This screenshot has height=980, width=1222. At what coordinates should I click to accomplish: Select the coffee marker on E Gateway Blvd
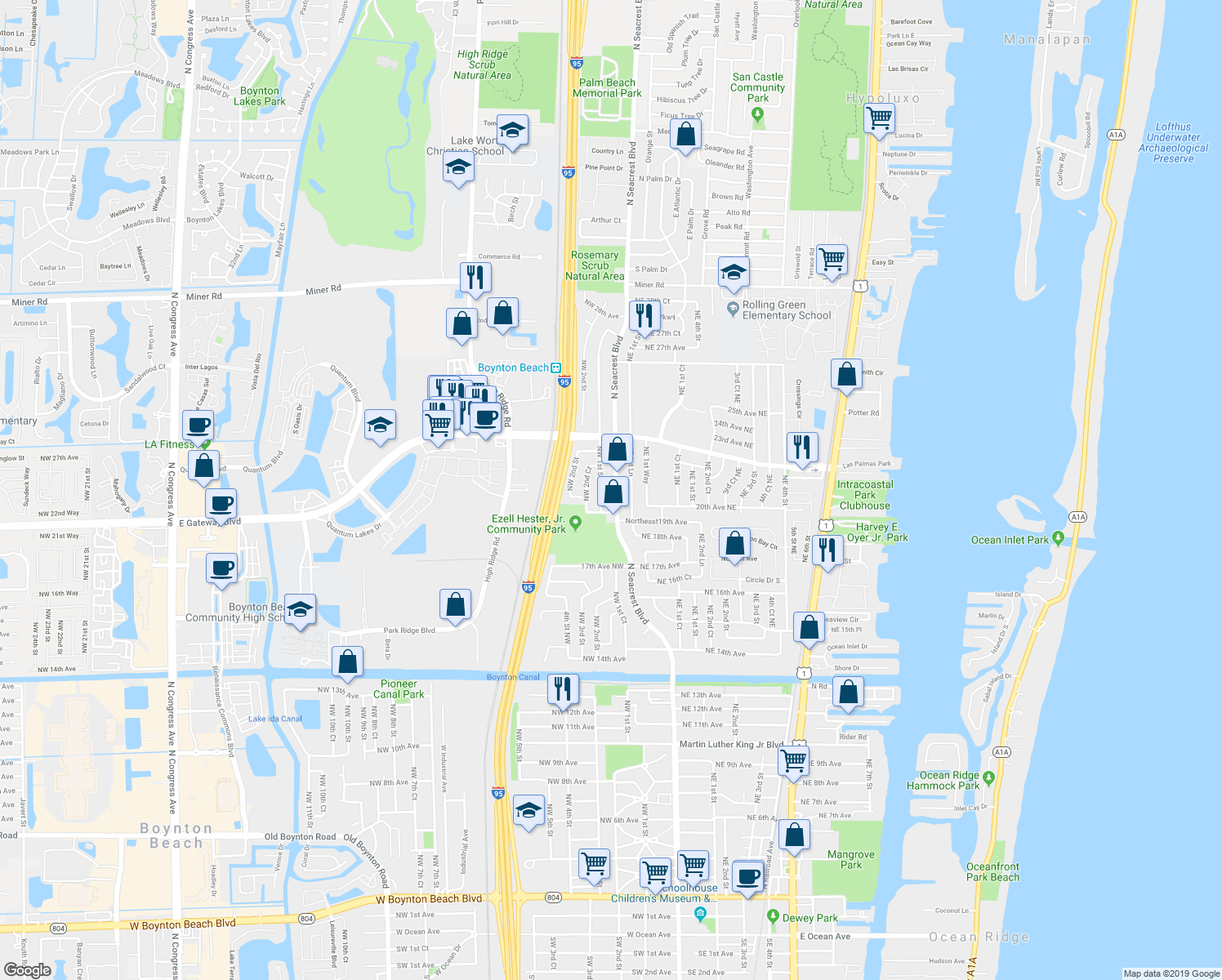(221, 504)
